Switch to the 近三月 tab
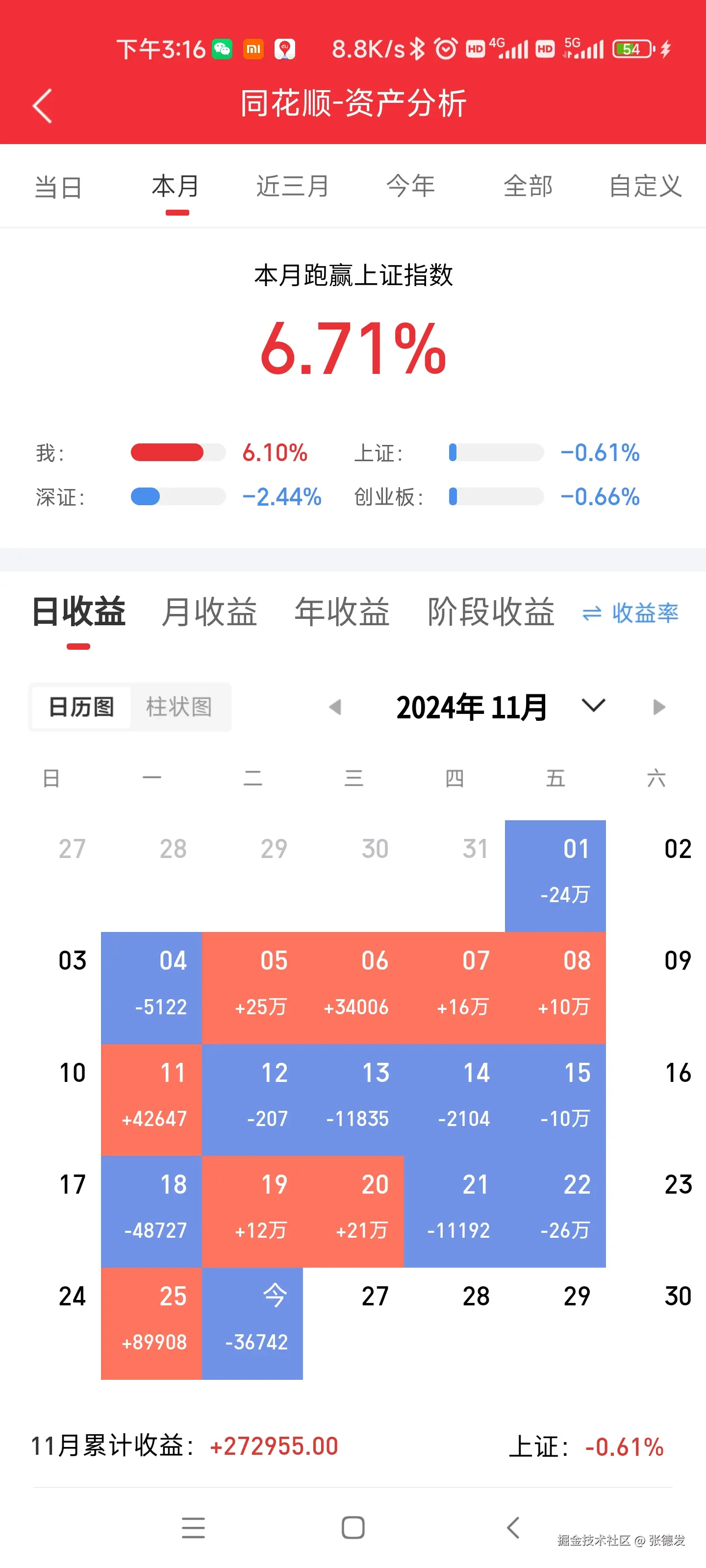This screenshot has height=1568, width=706. [292, 186]
